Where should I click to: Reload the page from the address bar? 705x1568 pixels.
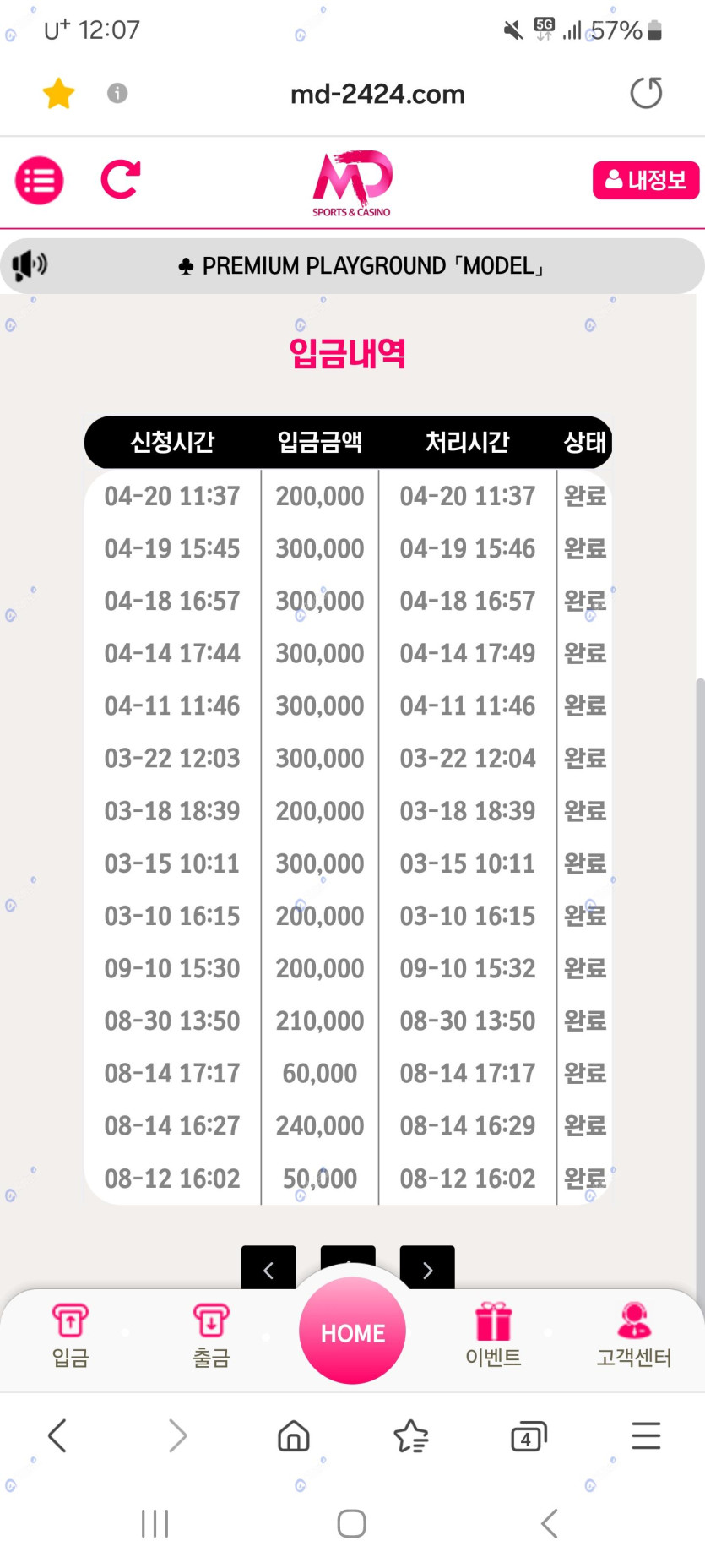pos(646,93)
